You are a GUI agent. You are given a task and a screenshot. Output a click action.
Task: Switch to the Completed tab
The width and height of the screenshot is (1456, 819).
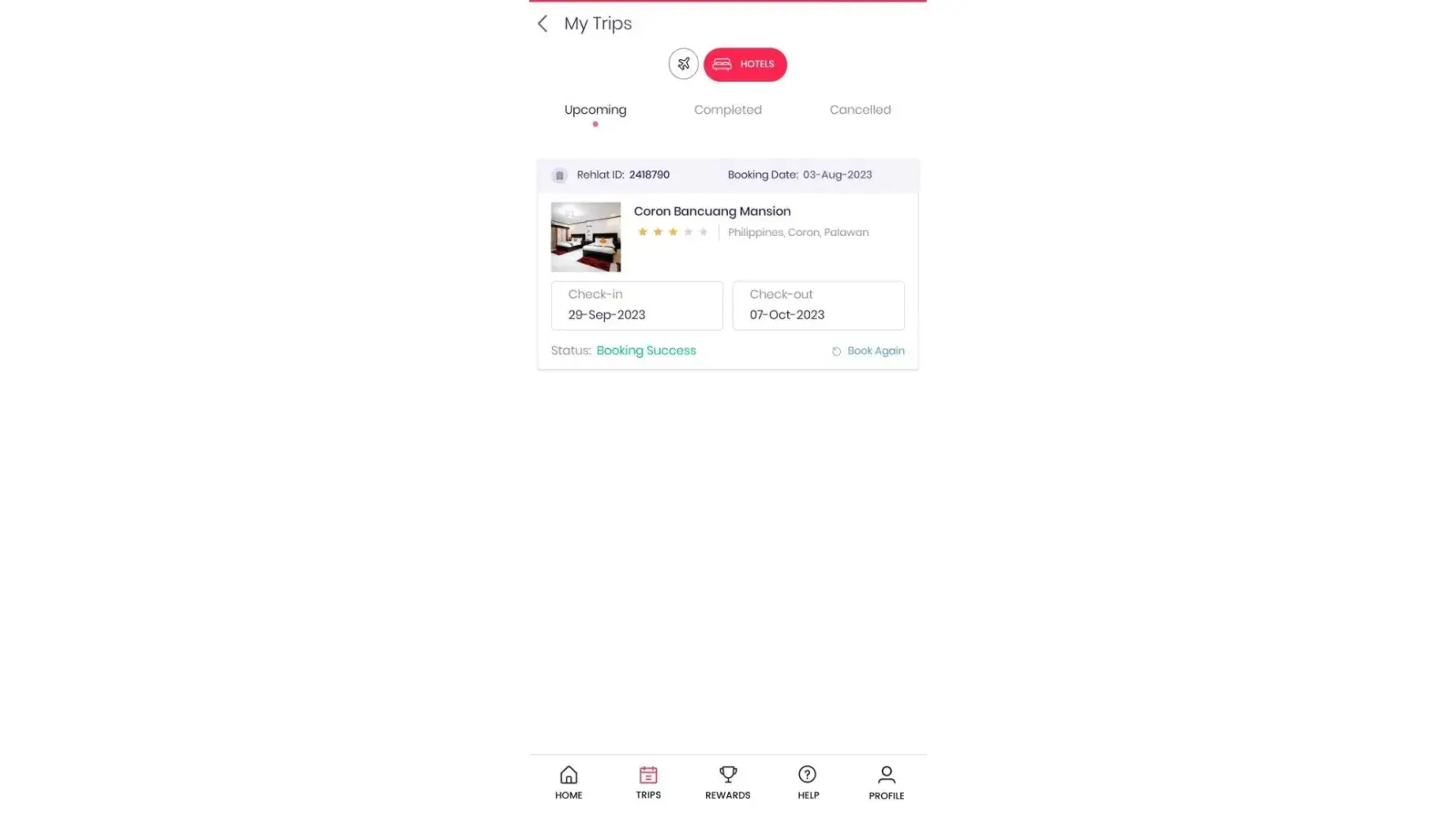point(727,110)
